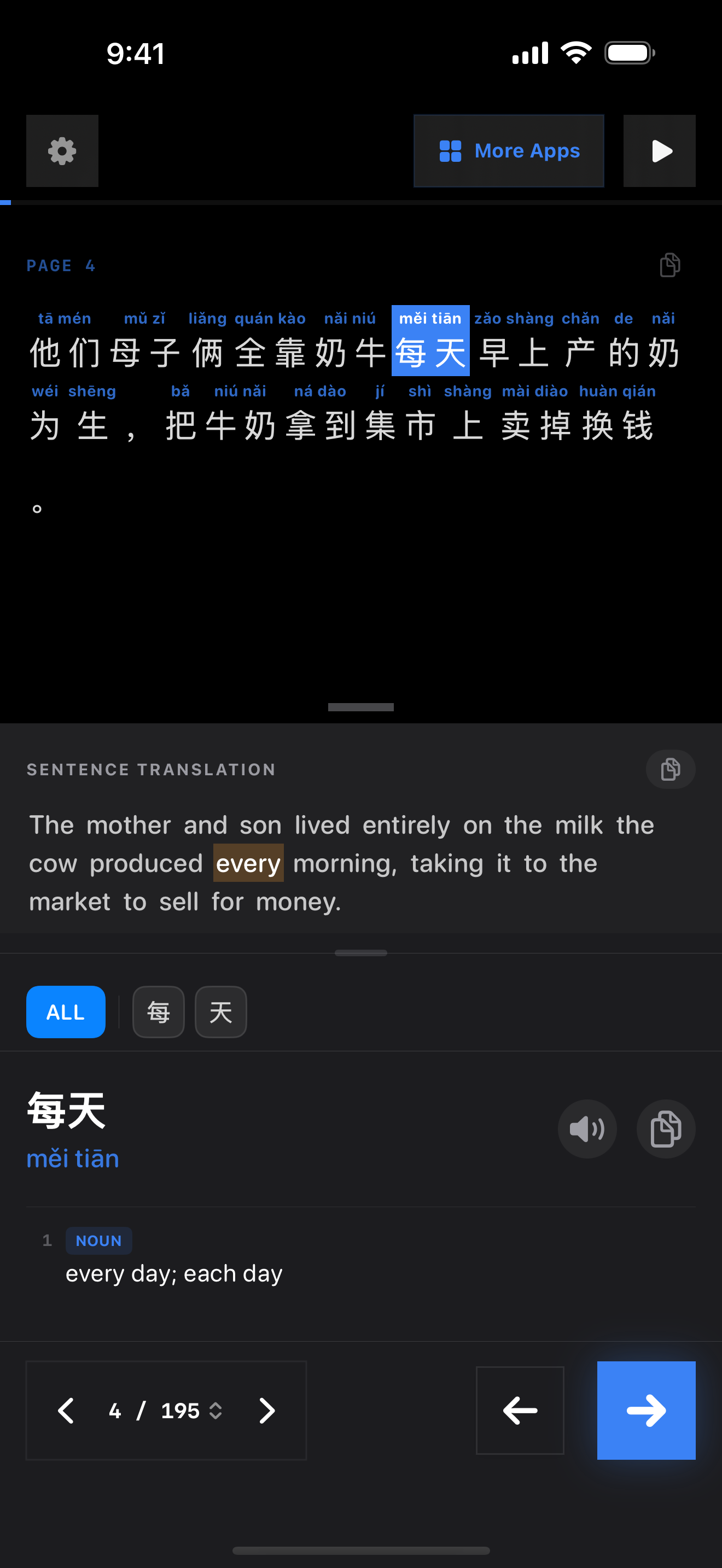Play pronunciation of 每天
Viewport: 722px width, 1568px height.
(x=587, y=1129)
